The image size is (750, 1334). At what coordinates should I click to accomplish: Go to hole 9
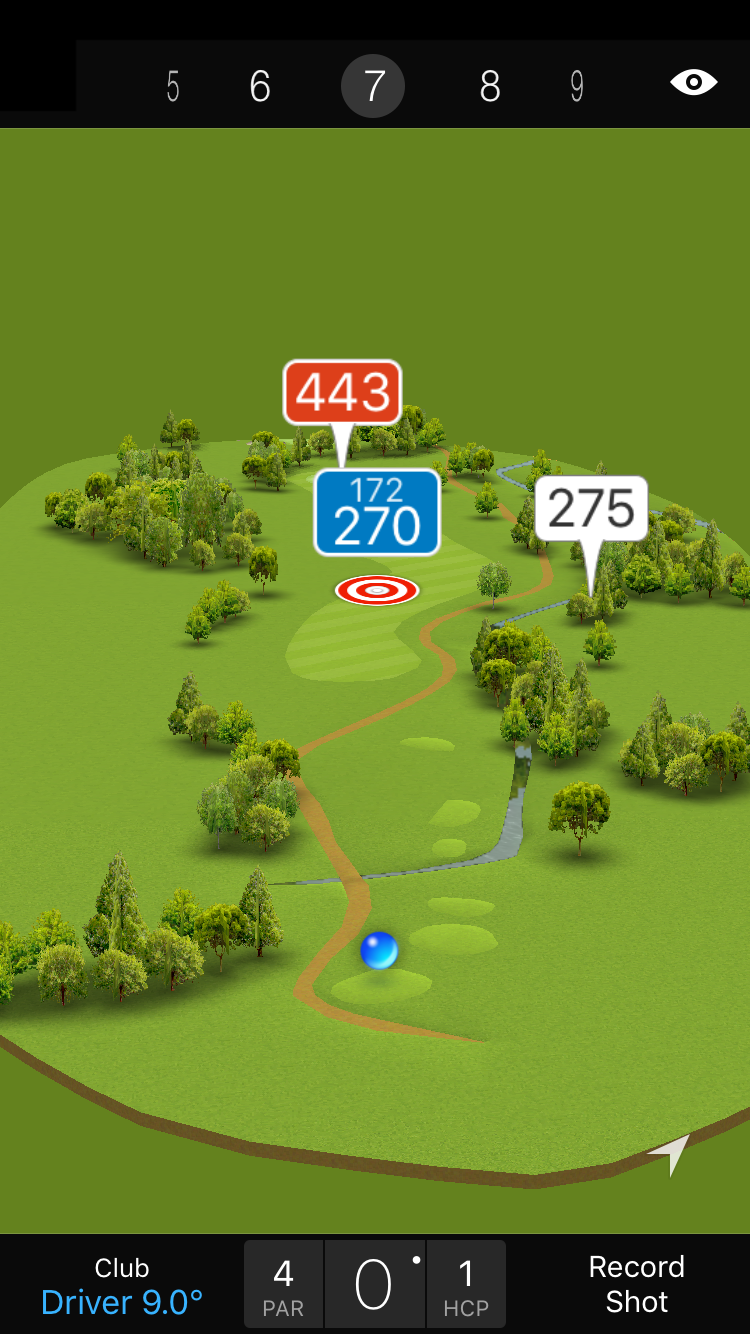tap(577, 87)
